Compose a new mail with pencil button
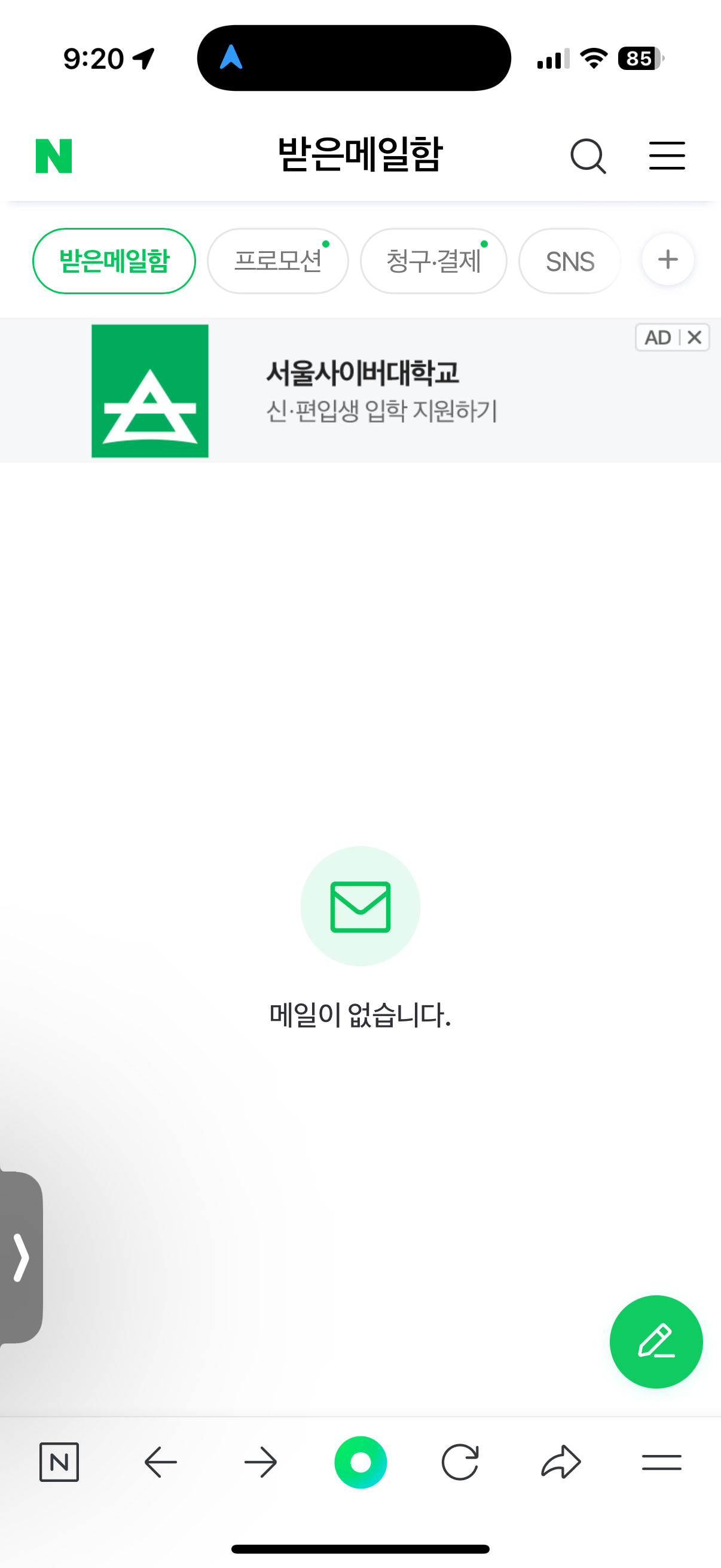Viewport: 721px width, 1568px height. click(655, 1341)
